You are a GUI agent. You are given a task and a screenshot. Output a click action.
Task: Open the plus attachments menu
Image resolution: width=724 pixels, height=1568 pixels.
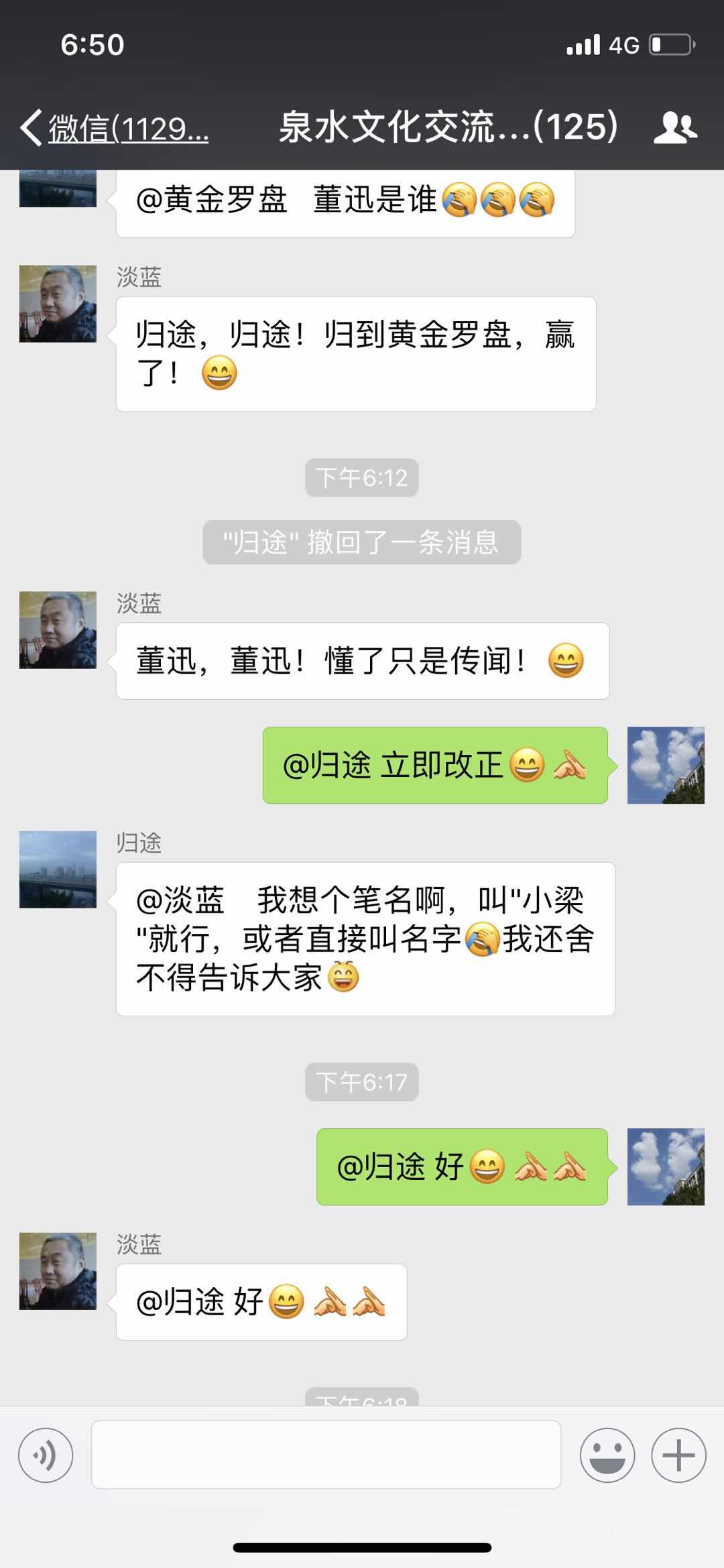point(678,1455)
